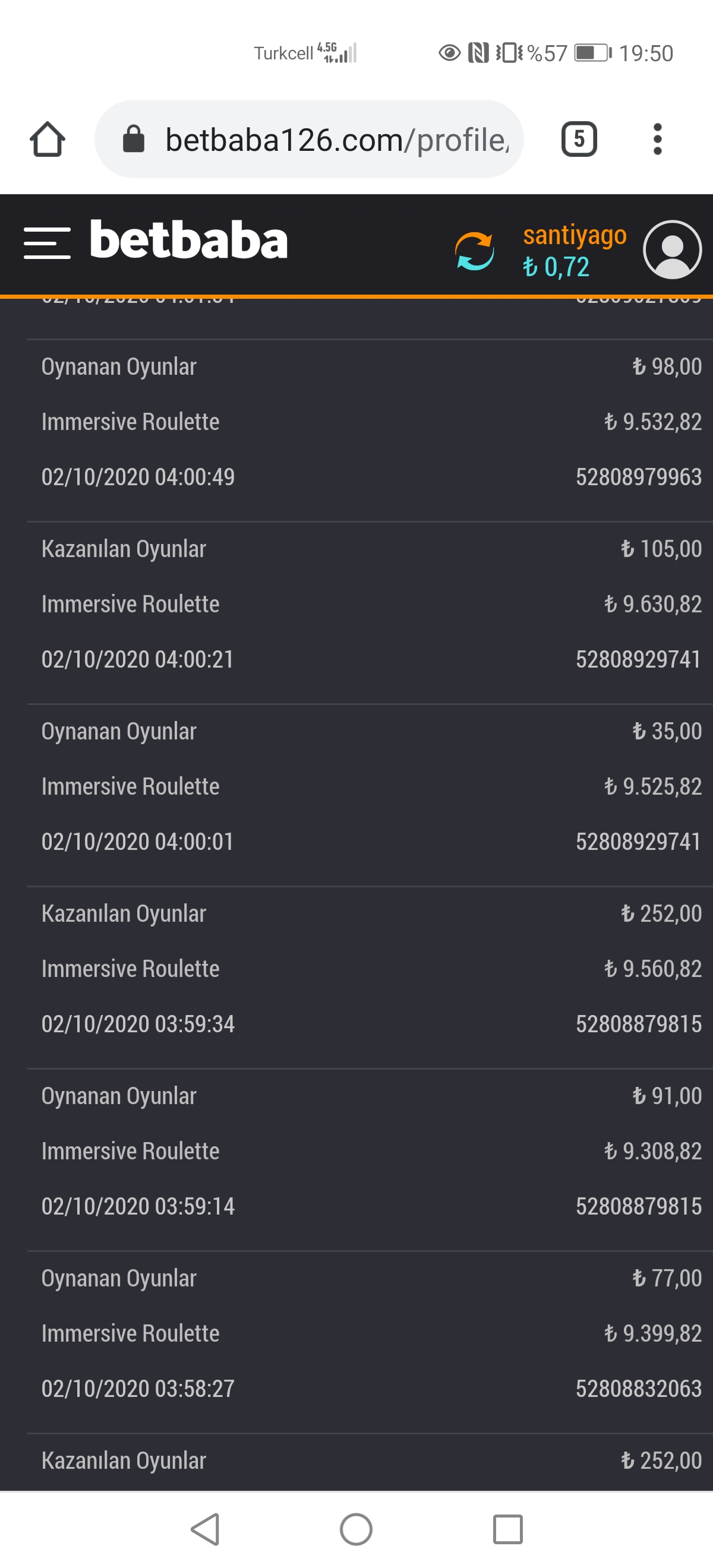
Task: Open the santiyago profile avatar
Action: tap(672, 249)
